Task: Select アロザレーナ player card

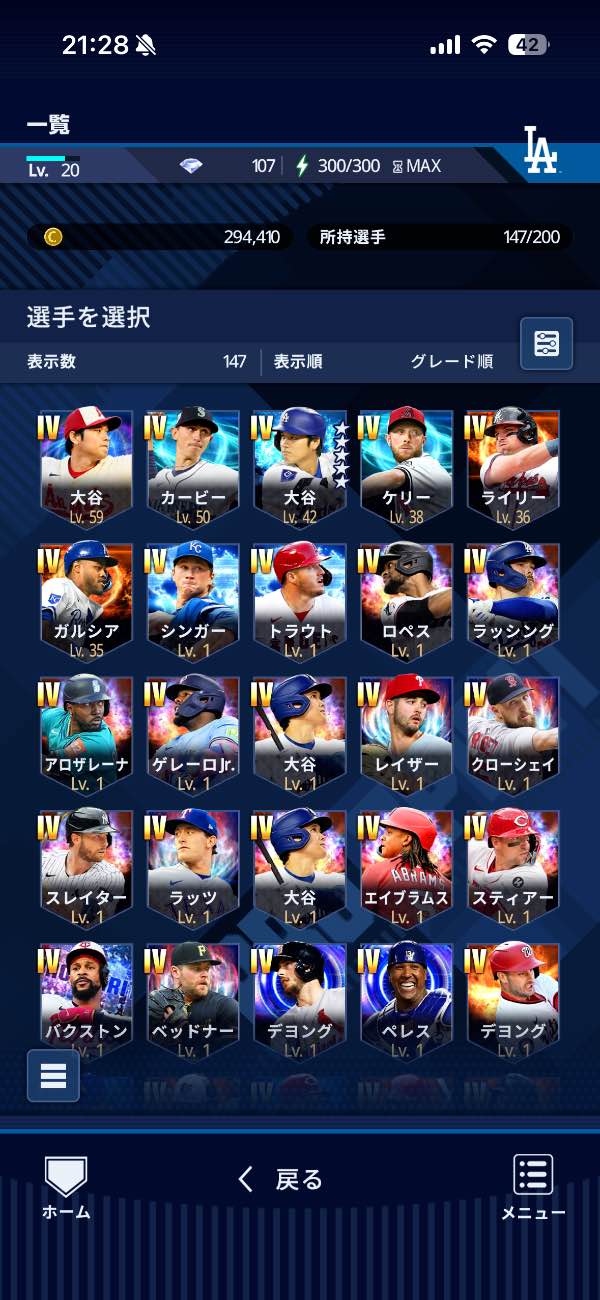Action: pyautogui.click(x=86, y=733)
